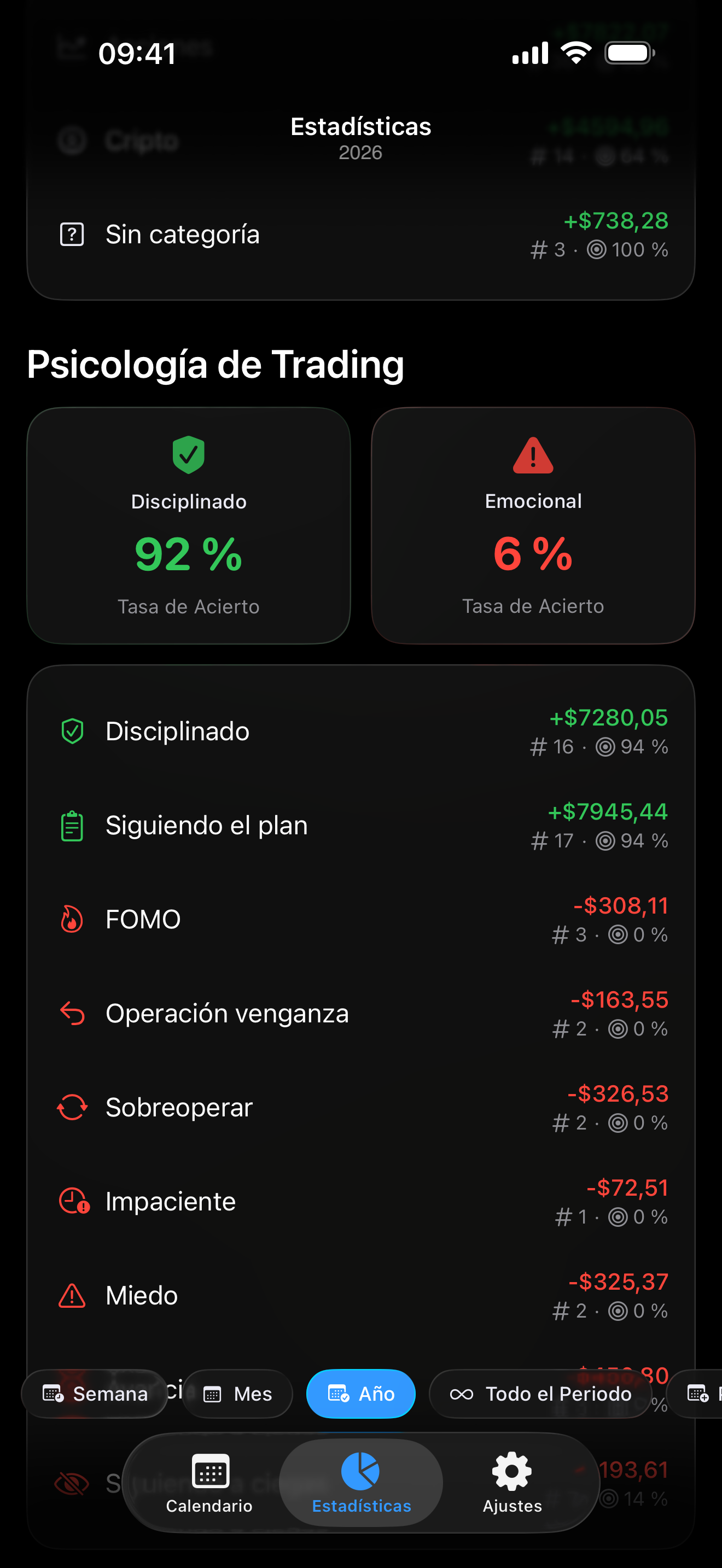This screenshot has height=1568, width=722.
Task: Click the warning triangle icon beside Miedo
Action: pos(72,1295)
